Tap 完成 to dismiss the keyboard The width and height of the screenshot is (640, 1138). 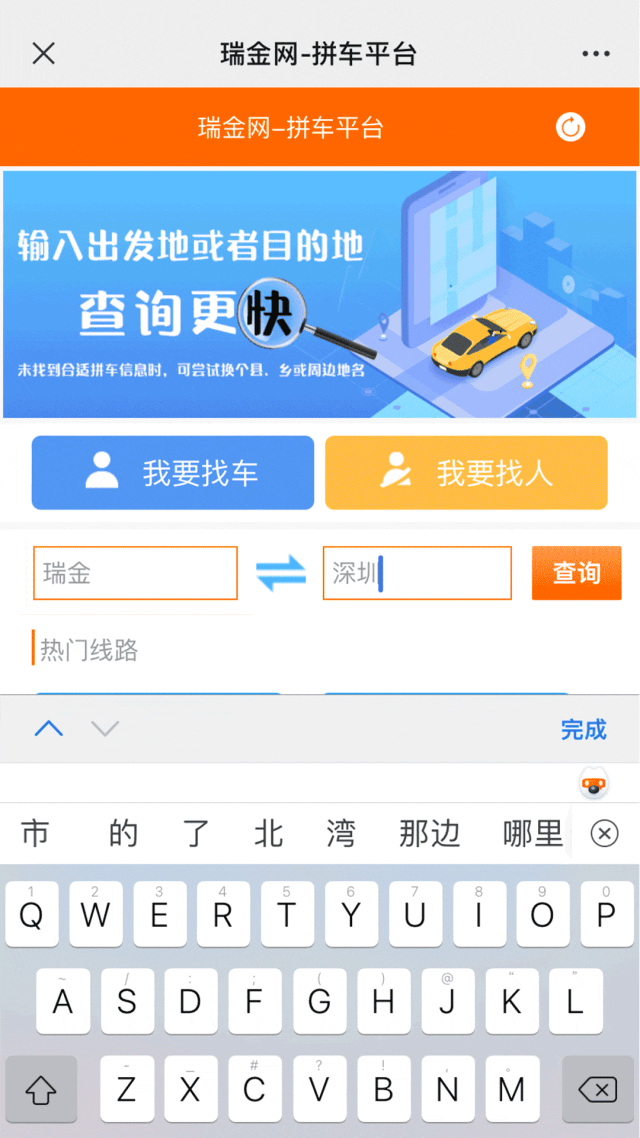click(x=583, y=730)
